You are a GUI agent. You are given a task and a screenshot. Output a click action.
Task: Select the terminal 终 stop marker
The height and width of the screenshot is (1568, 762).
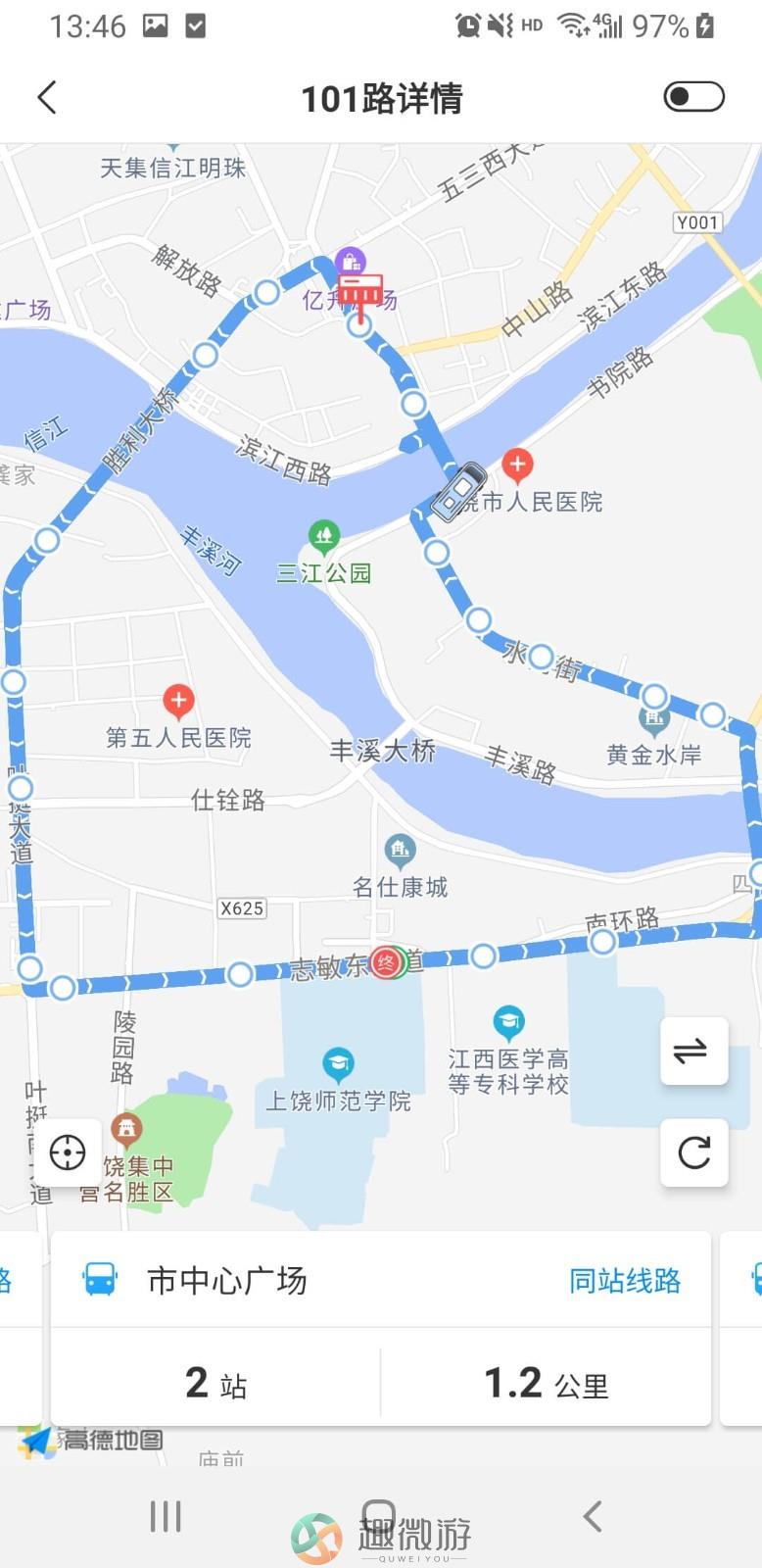[388, 962]
